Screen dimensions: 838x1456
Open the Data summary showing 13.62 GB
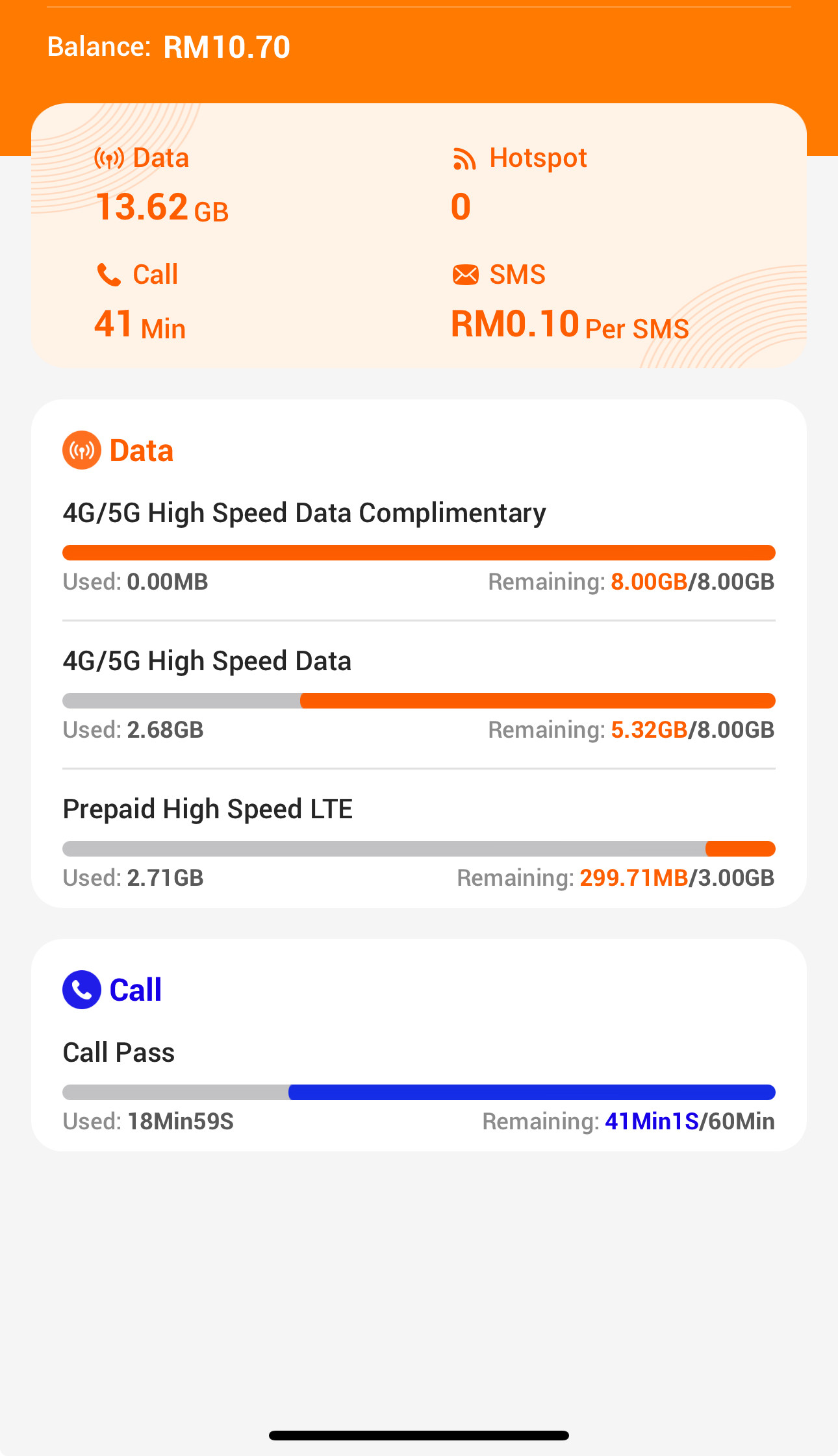pos(162,185)
